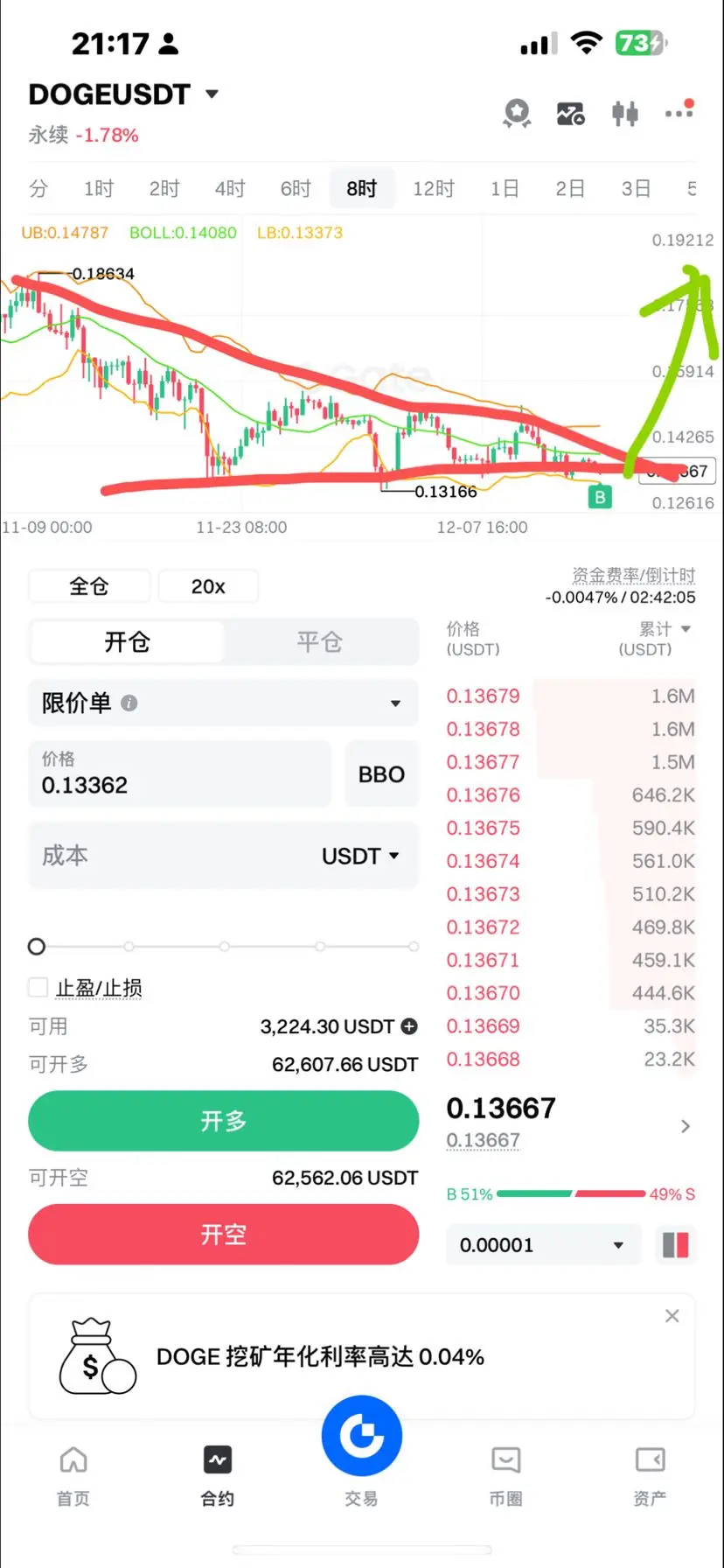Edit the 价格 field showing 0.13362
The height and width of the screenshot is (1568, 724).
(x=179, y=773)
